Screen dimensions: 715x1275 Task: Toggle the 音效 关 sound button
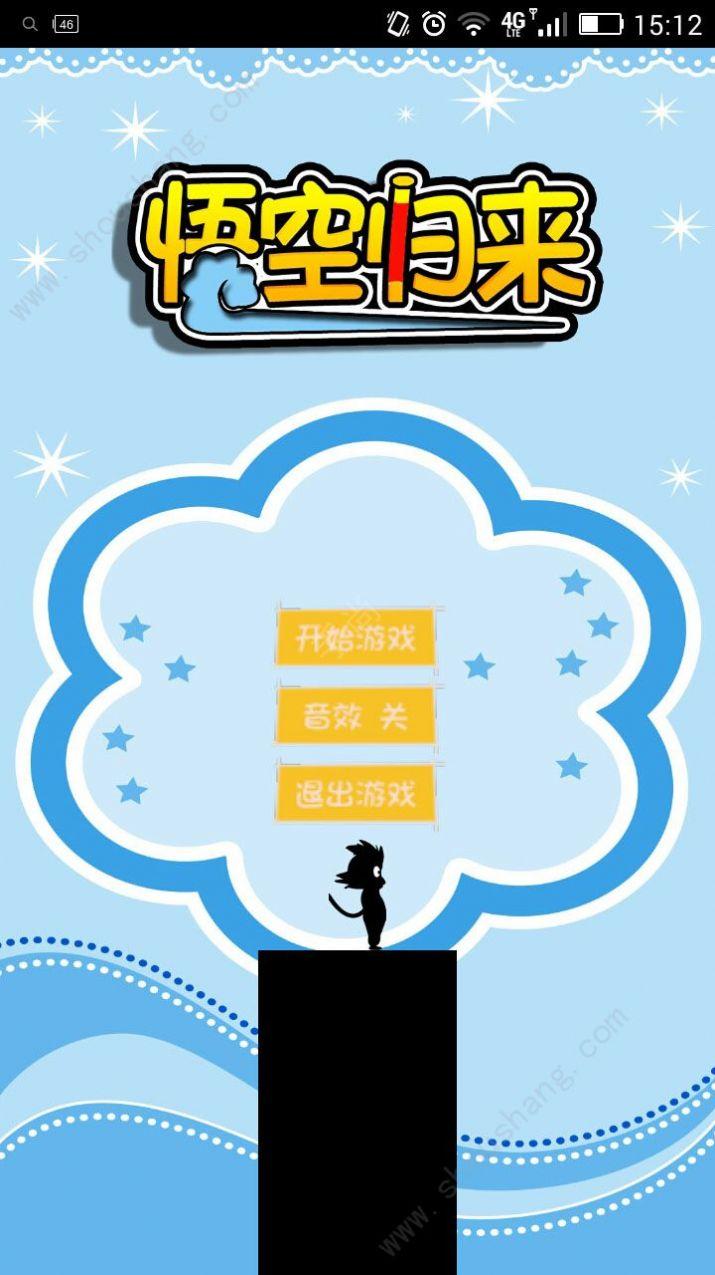tap(355, 715)
